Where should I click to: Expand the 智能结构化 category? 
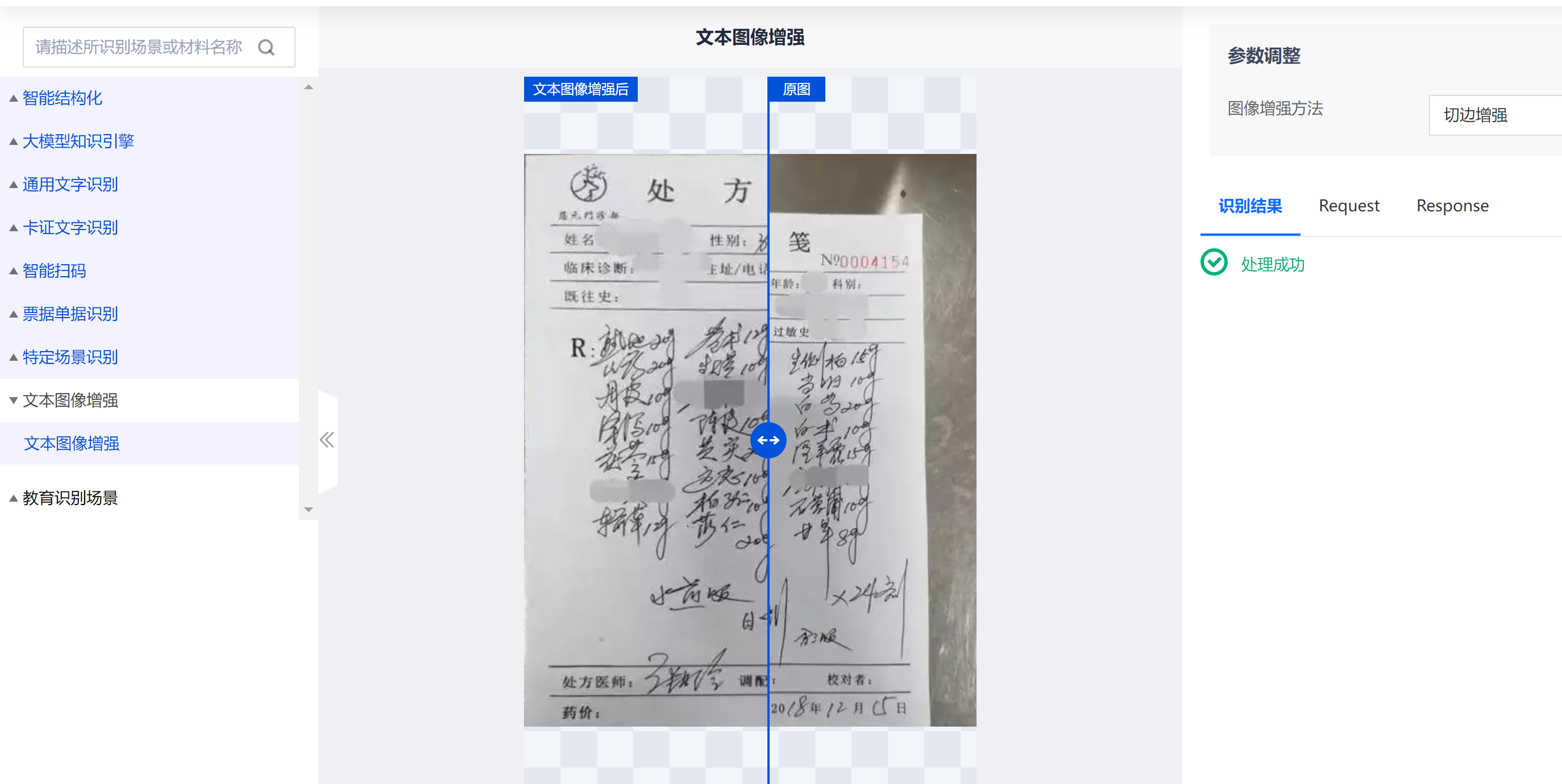click(63, 98)
